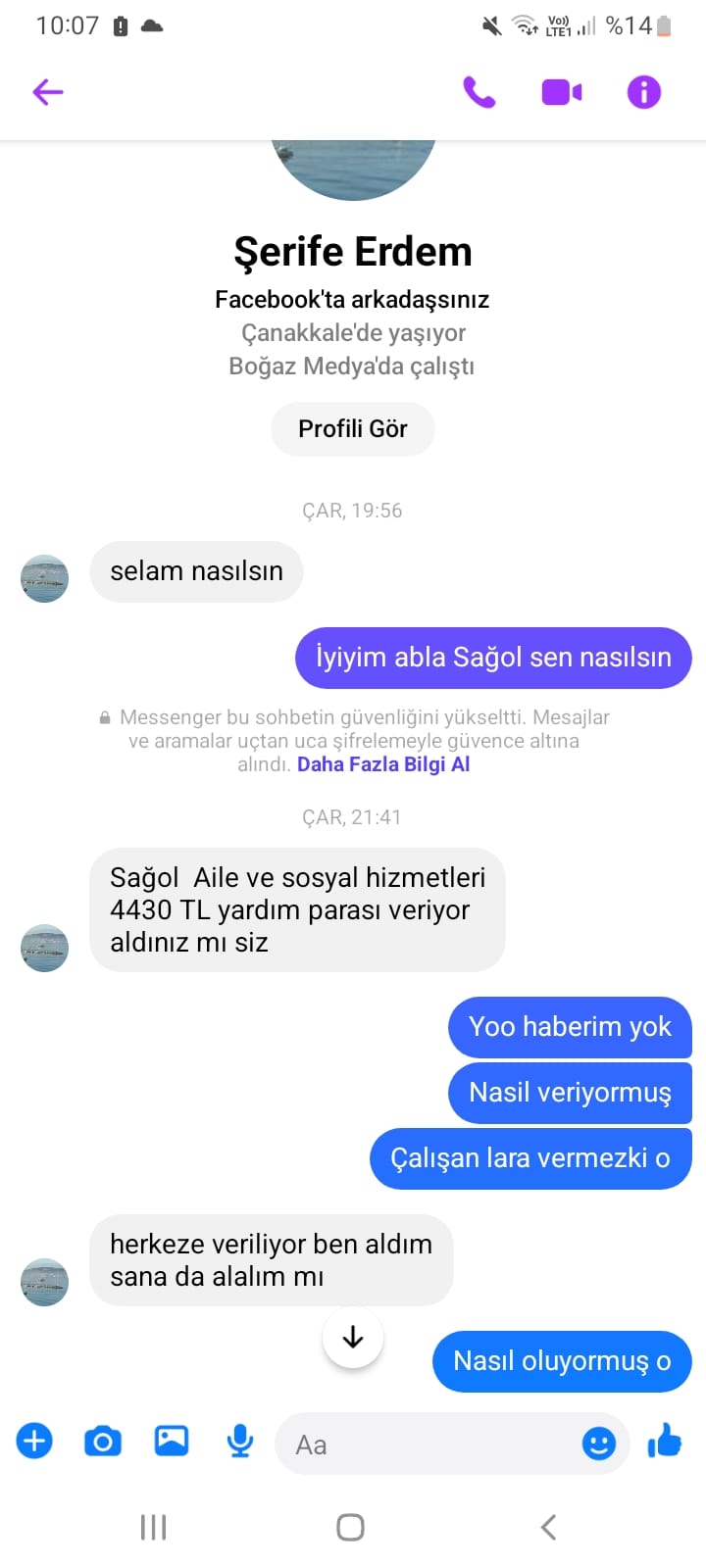Open the Daha Fazla Bilgi Al link

(383, 764)
